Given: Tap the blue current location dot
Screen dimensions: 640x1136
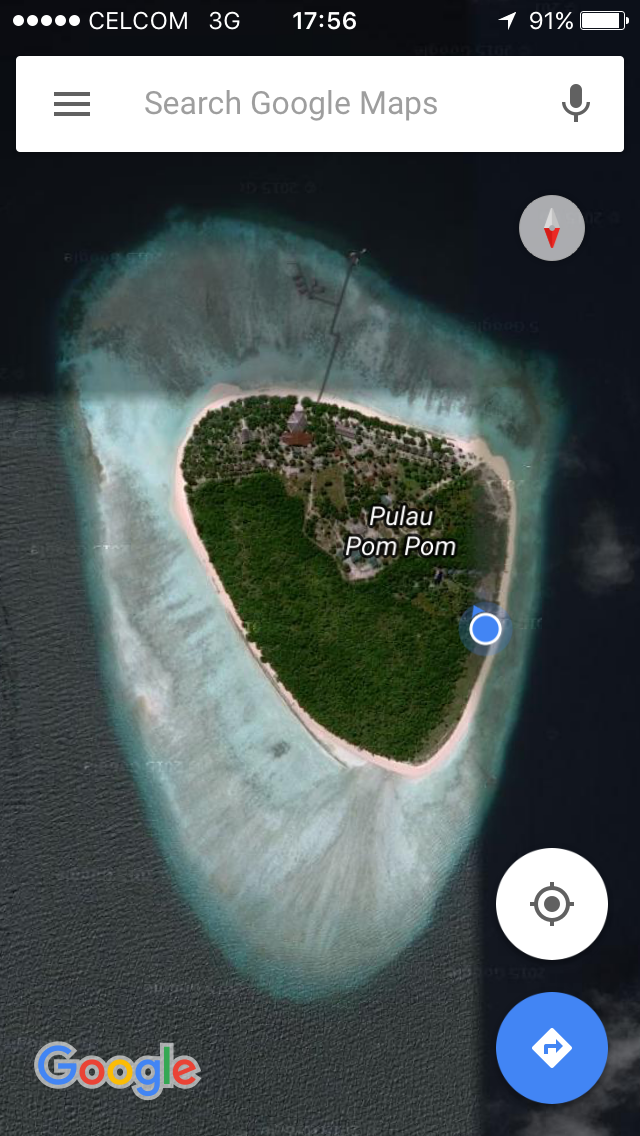Looking at the screenshot, I should coord(485,629).
